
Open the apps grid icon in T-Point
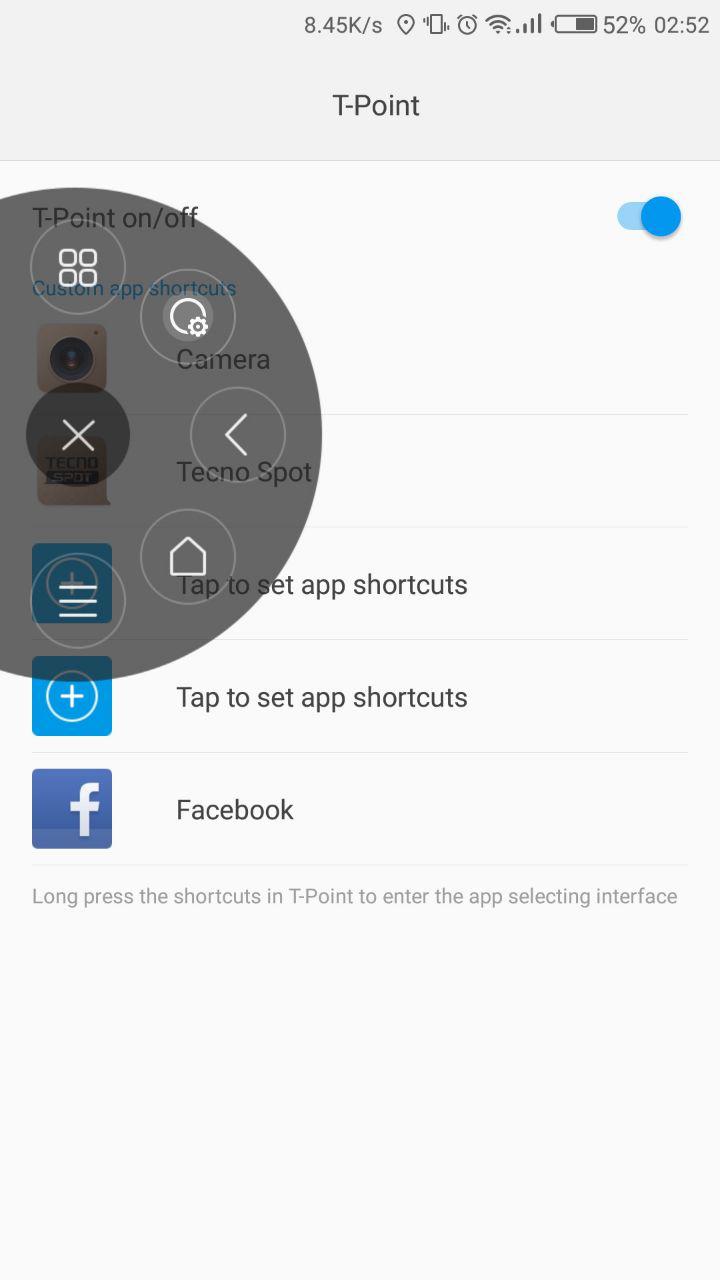tap(78, 267)
